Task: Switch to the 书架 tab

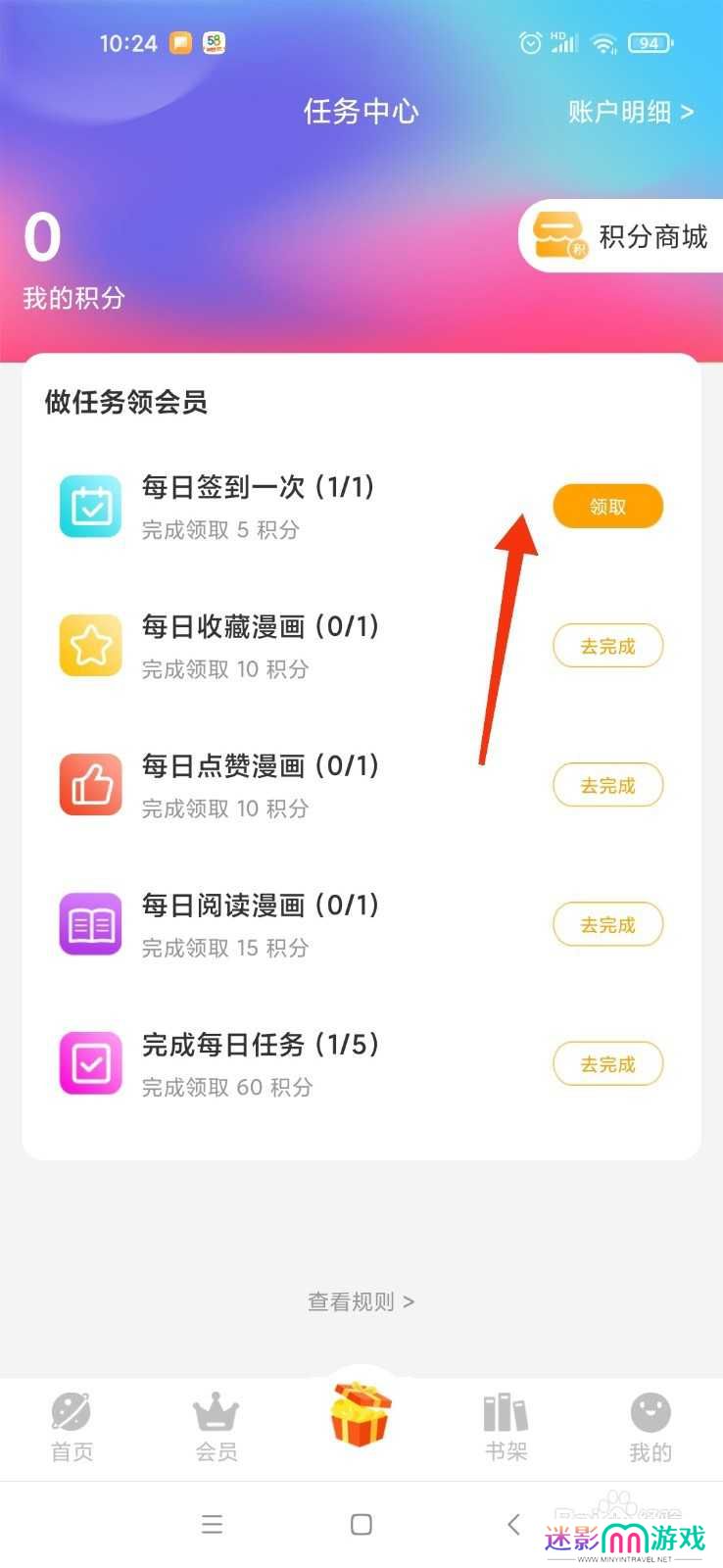Action: pos(506,1428)
